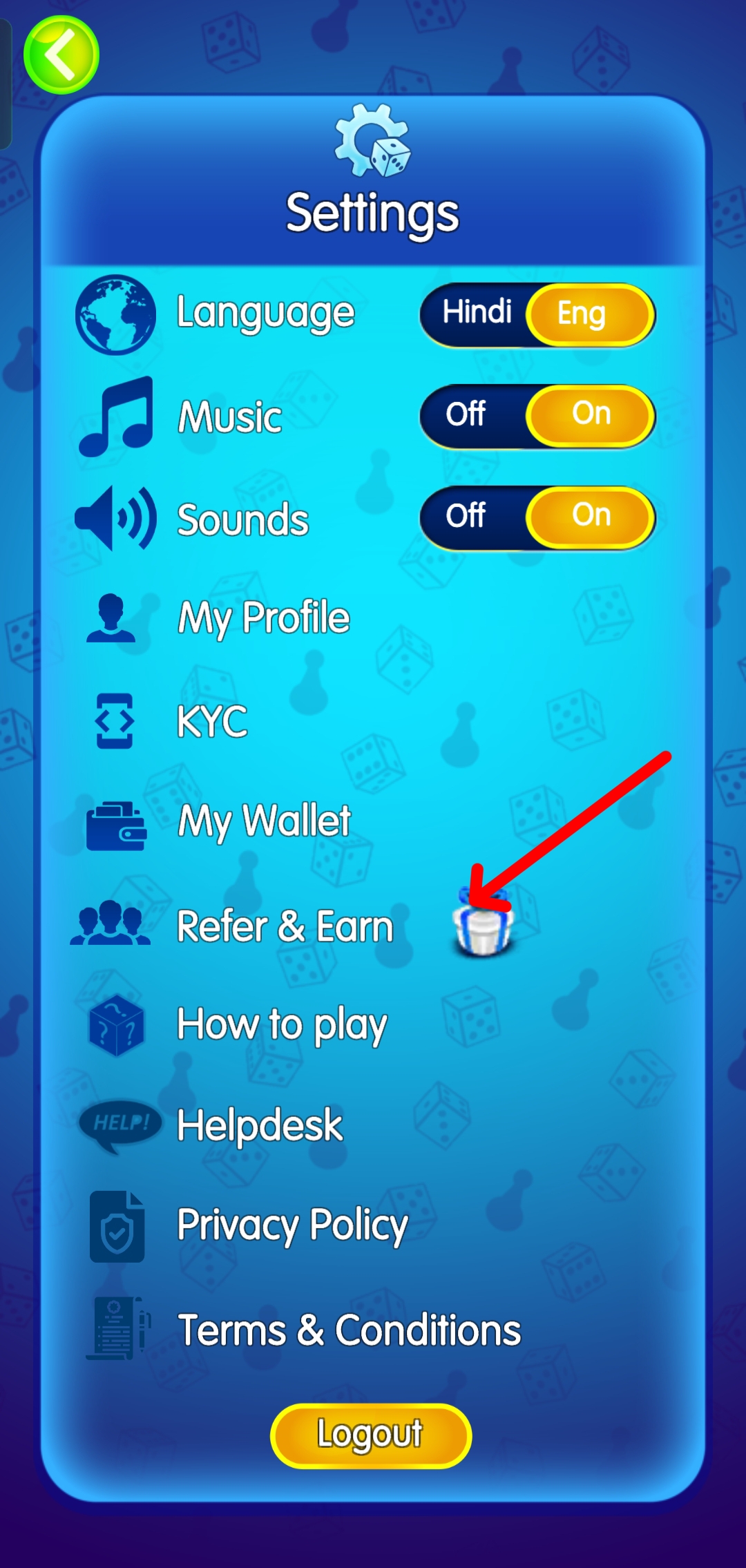Image resolution: width=746 pixels, height=1568 pixels.
Task: Open My Wallet
Action: click(x=264, y=821)
